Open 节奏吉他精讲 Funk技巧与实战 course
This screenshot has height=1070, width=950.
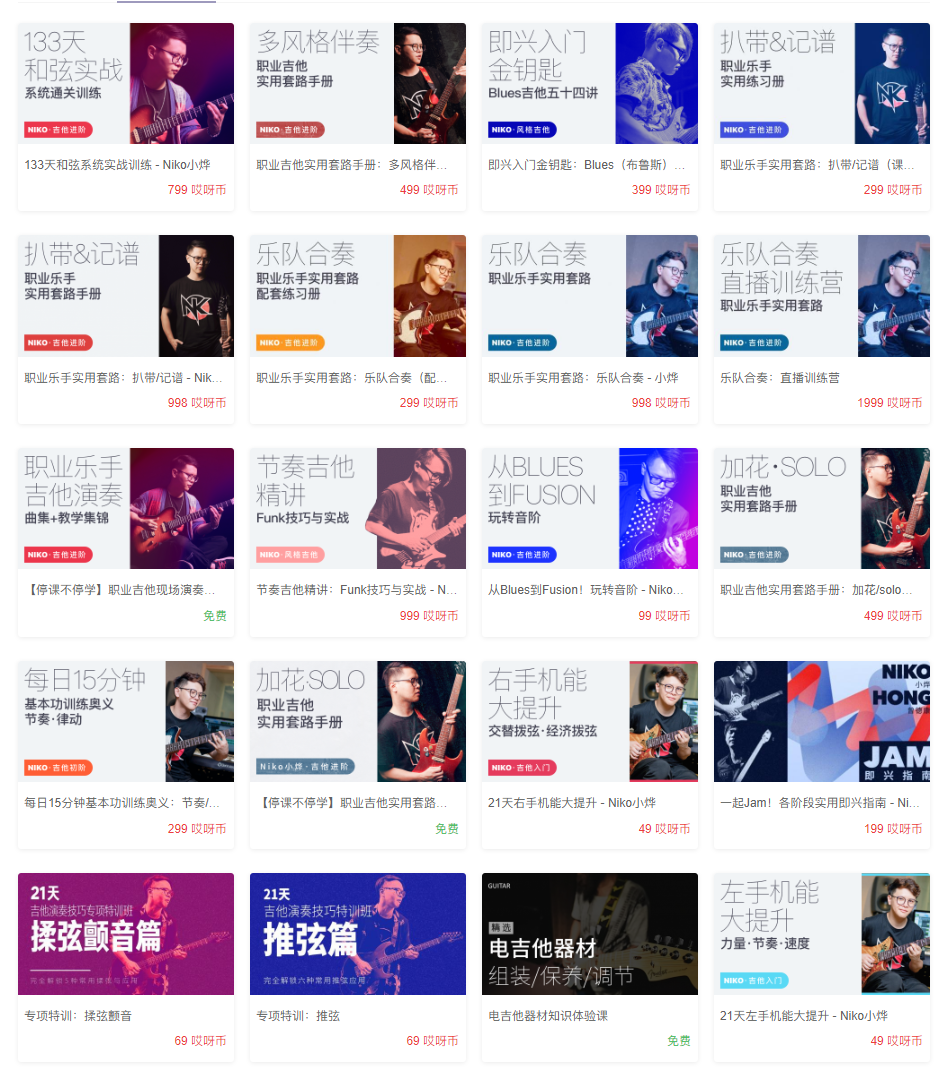(x=358, y=510)
